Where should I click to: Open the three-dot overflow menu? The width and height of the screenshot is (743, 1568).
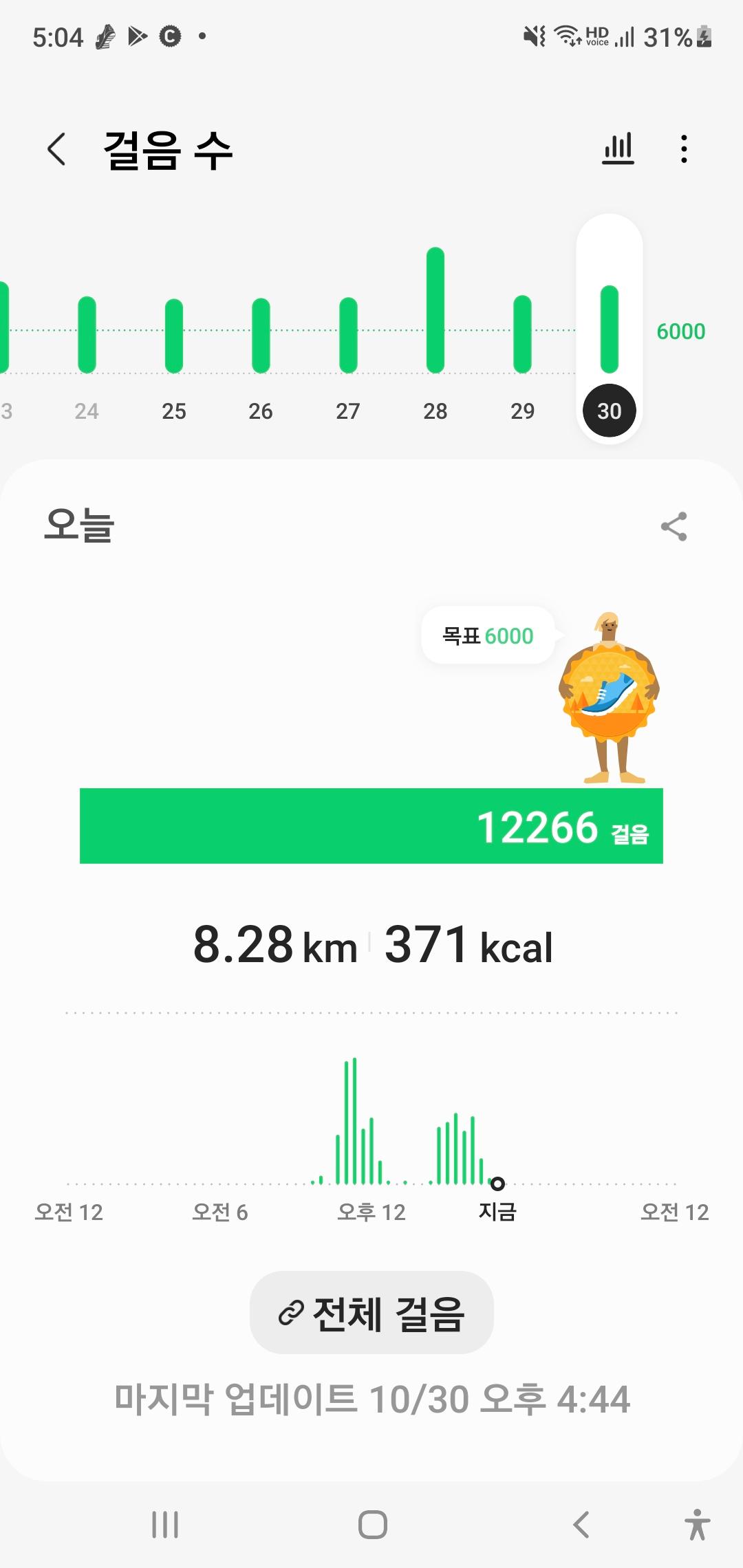(x=683, y=149)
